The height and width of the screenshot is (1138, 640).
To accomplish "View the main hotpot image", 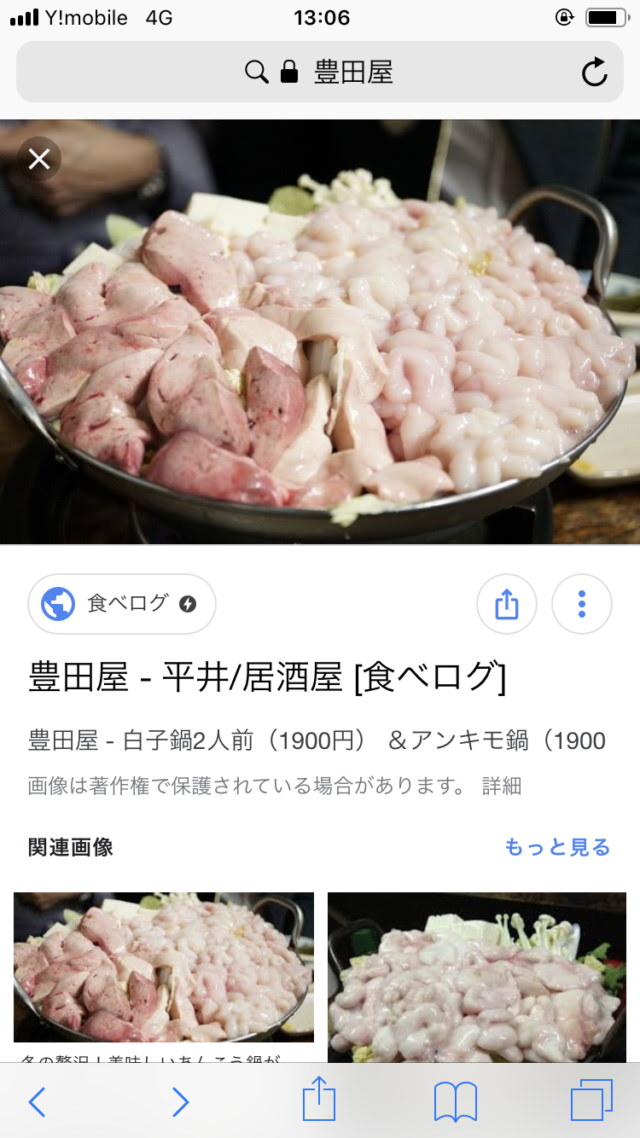I will (320, 340).
